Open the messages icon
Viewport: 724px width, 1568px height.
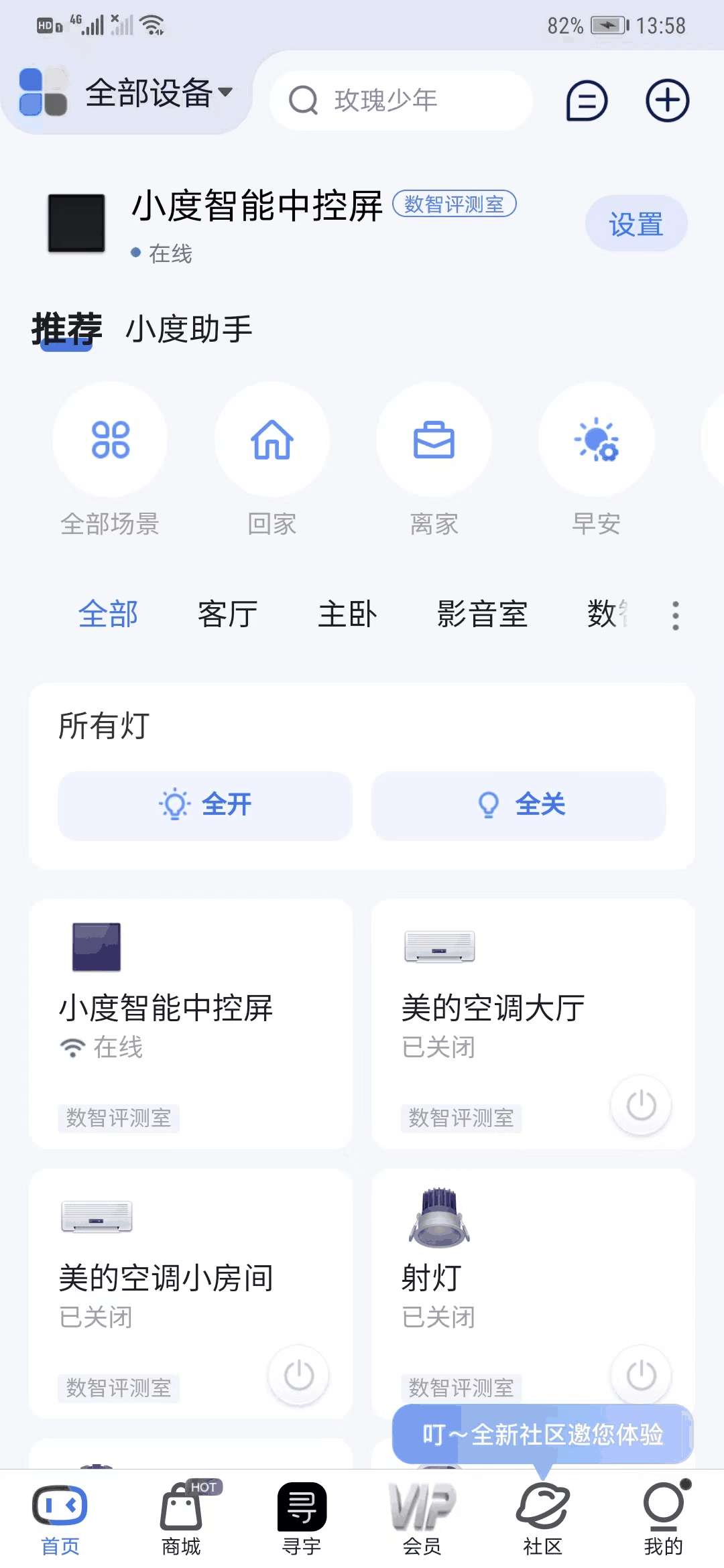[587, 101]
